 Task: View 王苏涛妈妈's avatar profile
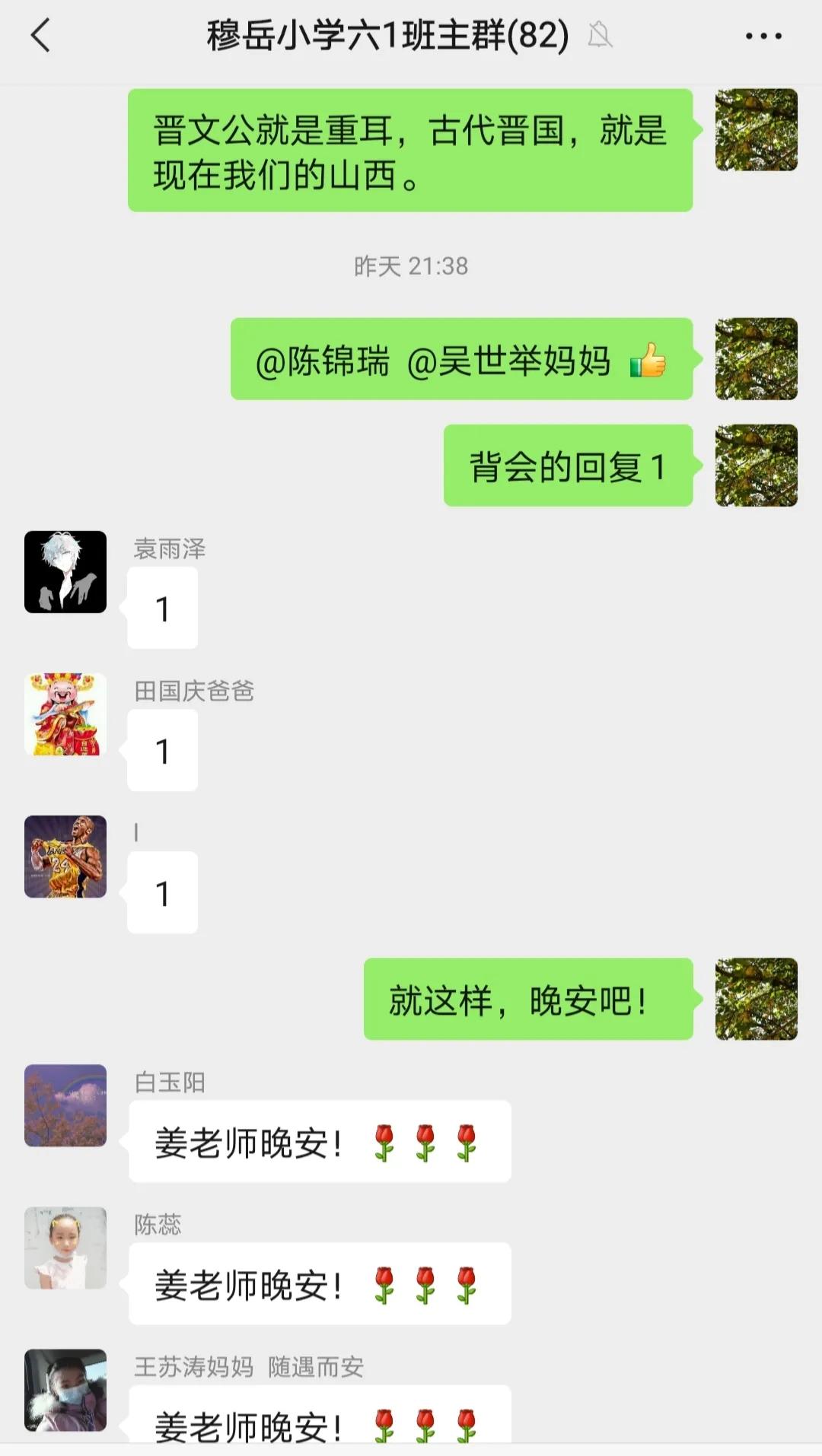pos(65,1390)
